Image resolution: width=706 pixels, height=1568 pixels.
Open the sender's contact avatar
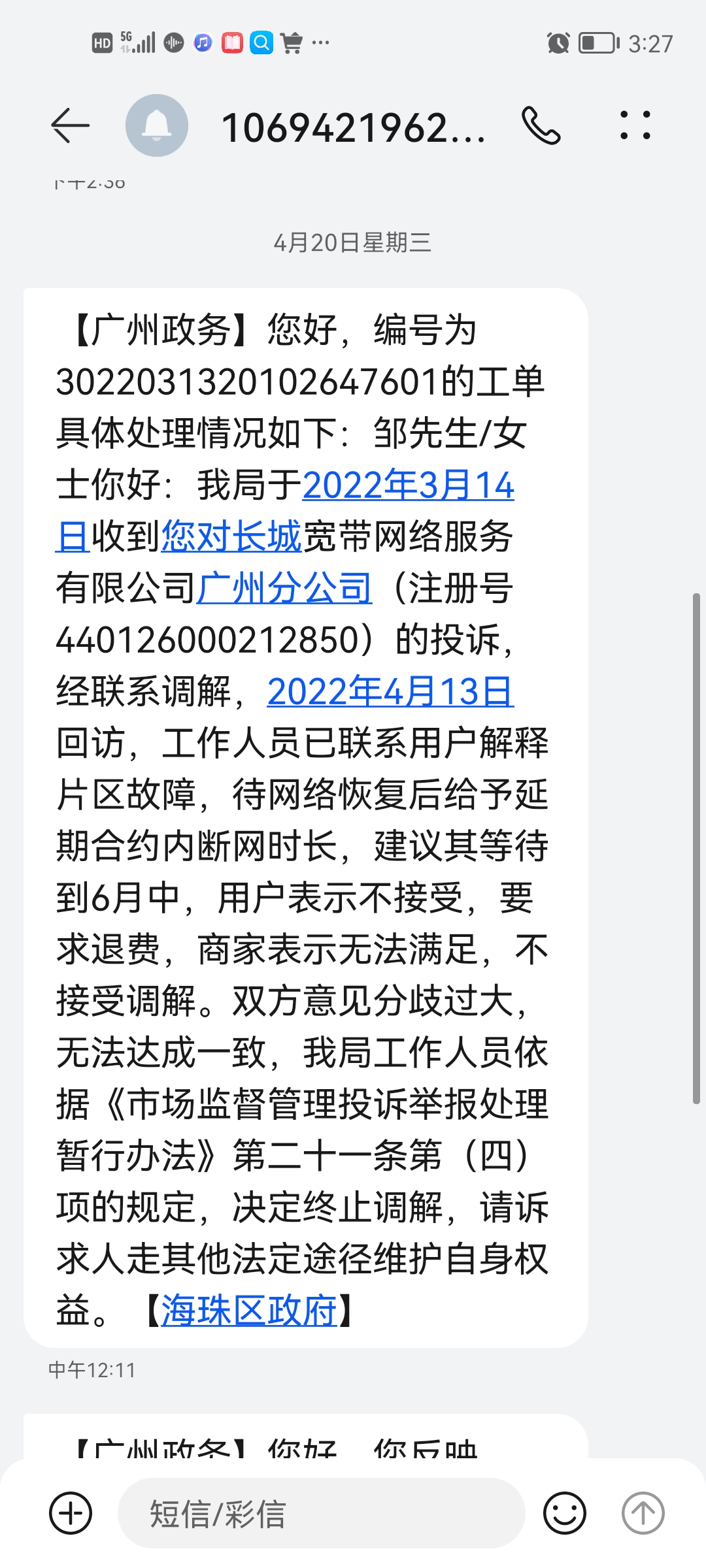[x=157, y=125]
